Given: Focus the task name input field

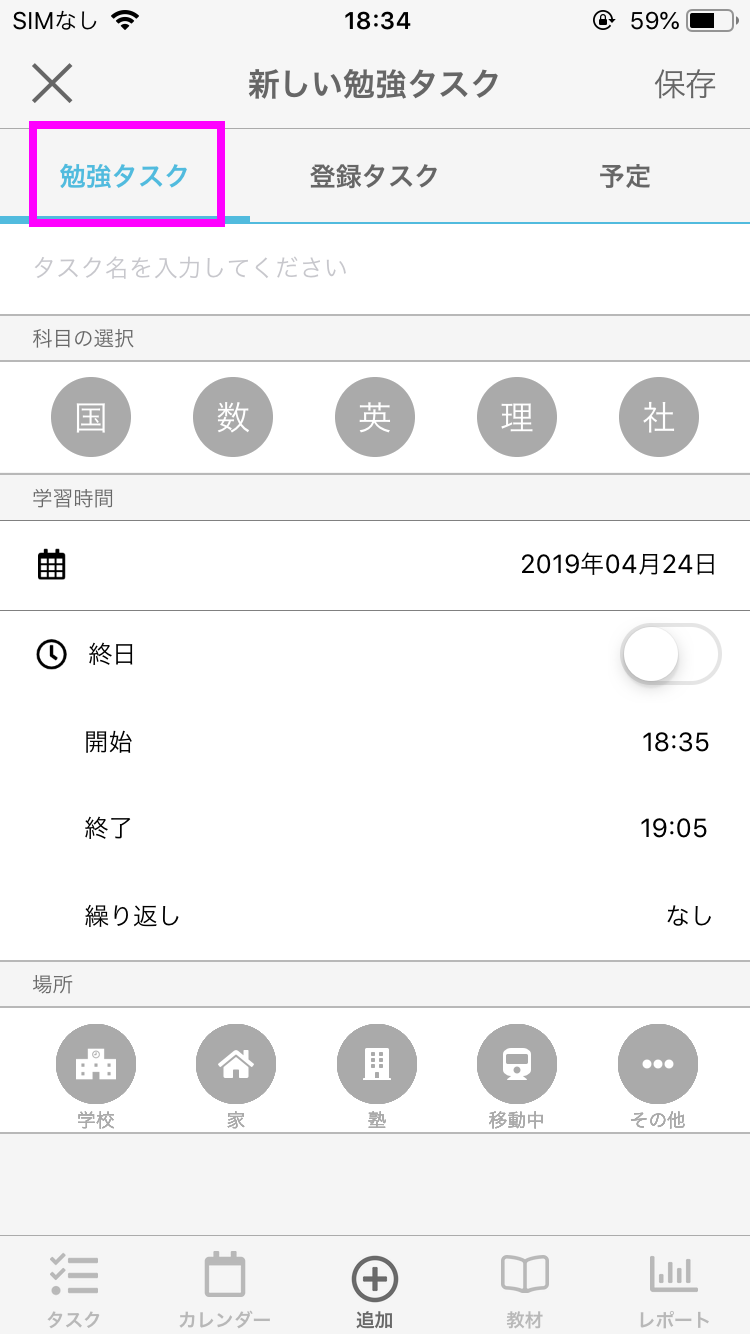Looking at the screenshot, I should tap(375, 268).
